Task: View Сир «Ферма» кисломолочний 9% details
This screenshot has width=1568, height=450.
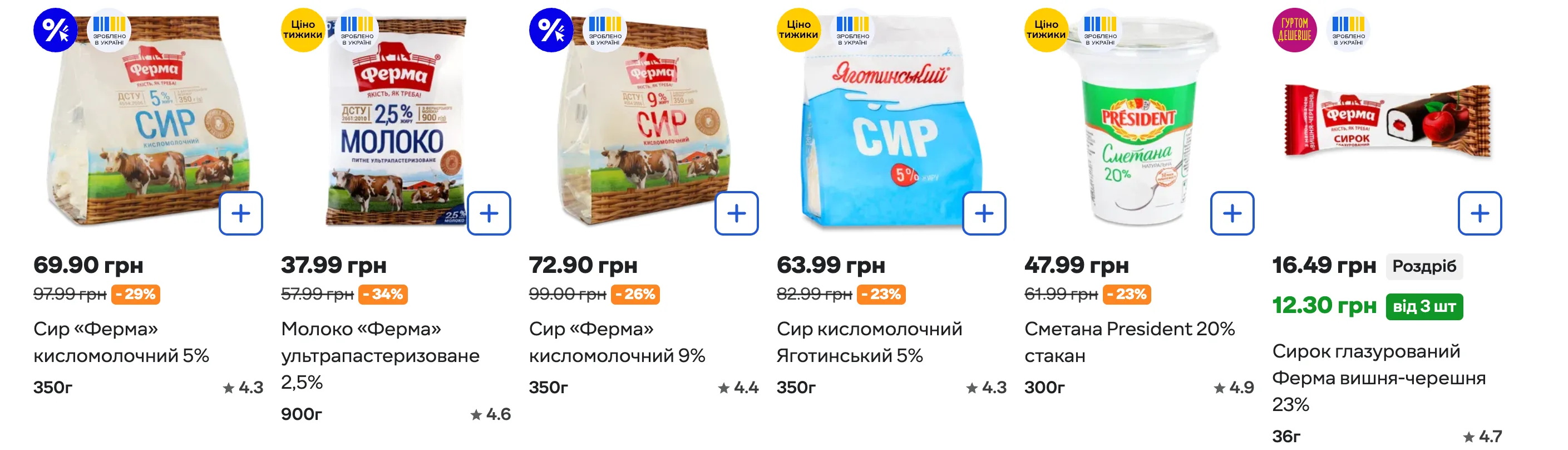Action: (617, 342)
